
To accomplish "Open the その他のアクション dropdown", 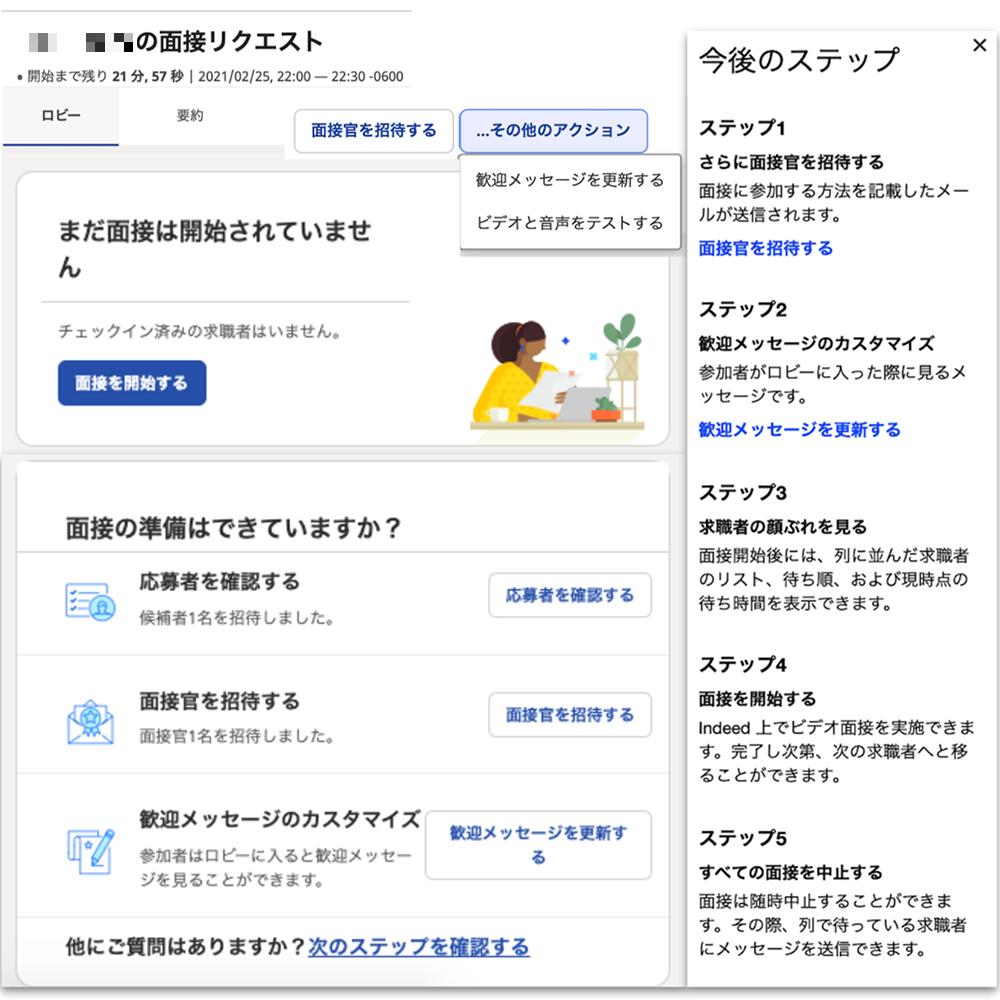I will 553,131.
